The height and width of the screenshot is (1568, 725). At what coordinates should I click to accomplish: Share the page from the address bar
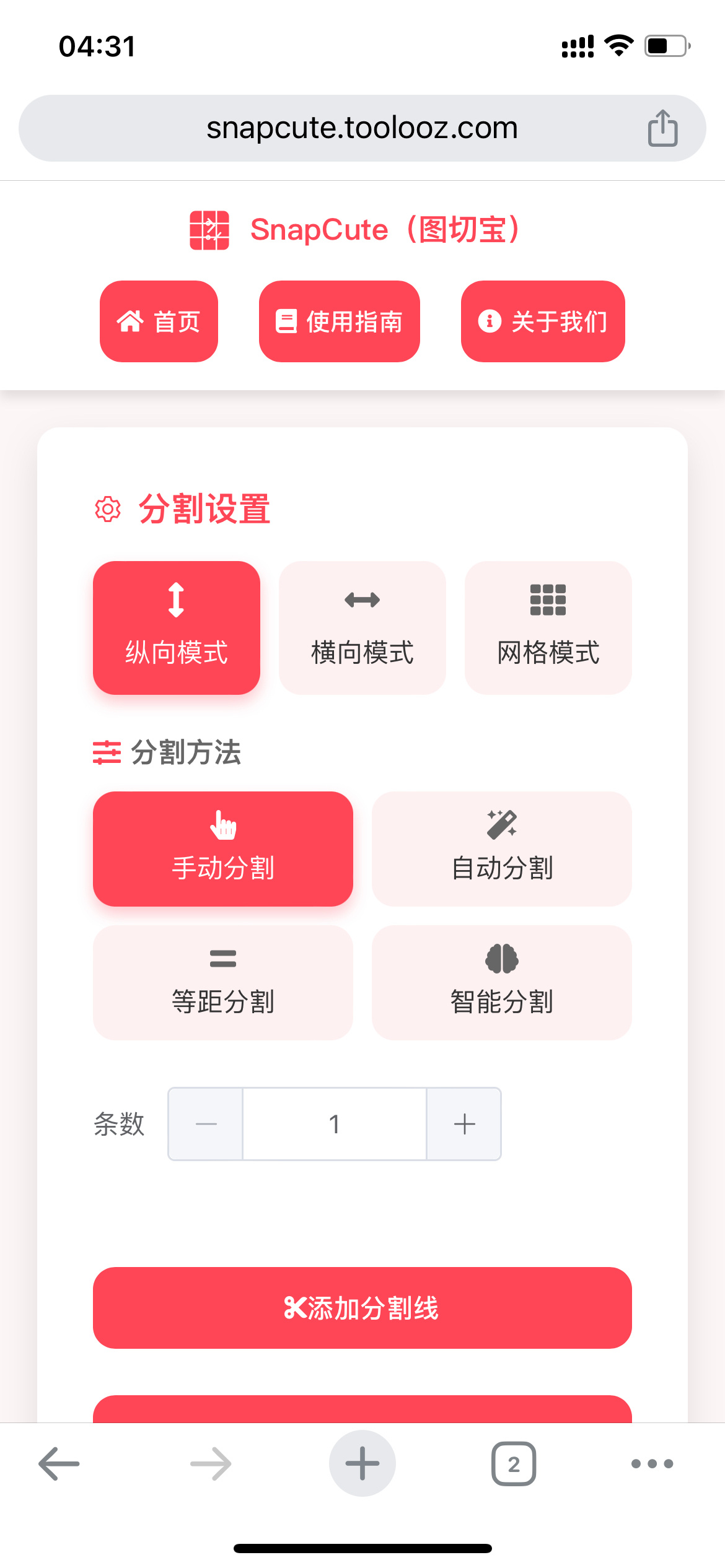click(662, 128)
